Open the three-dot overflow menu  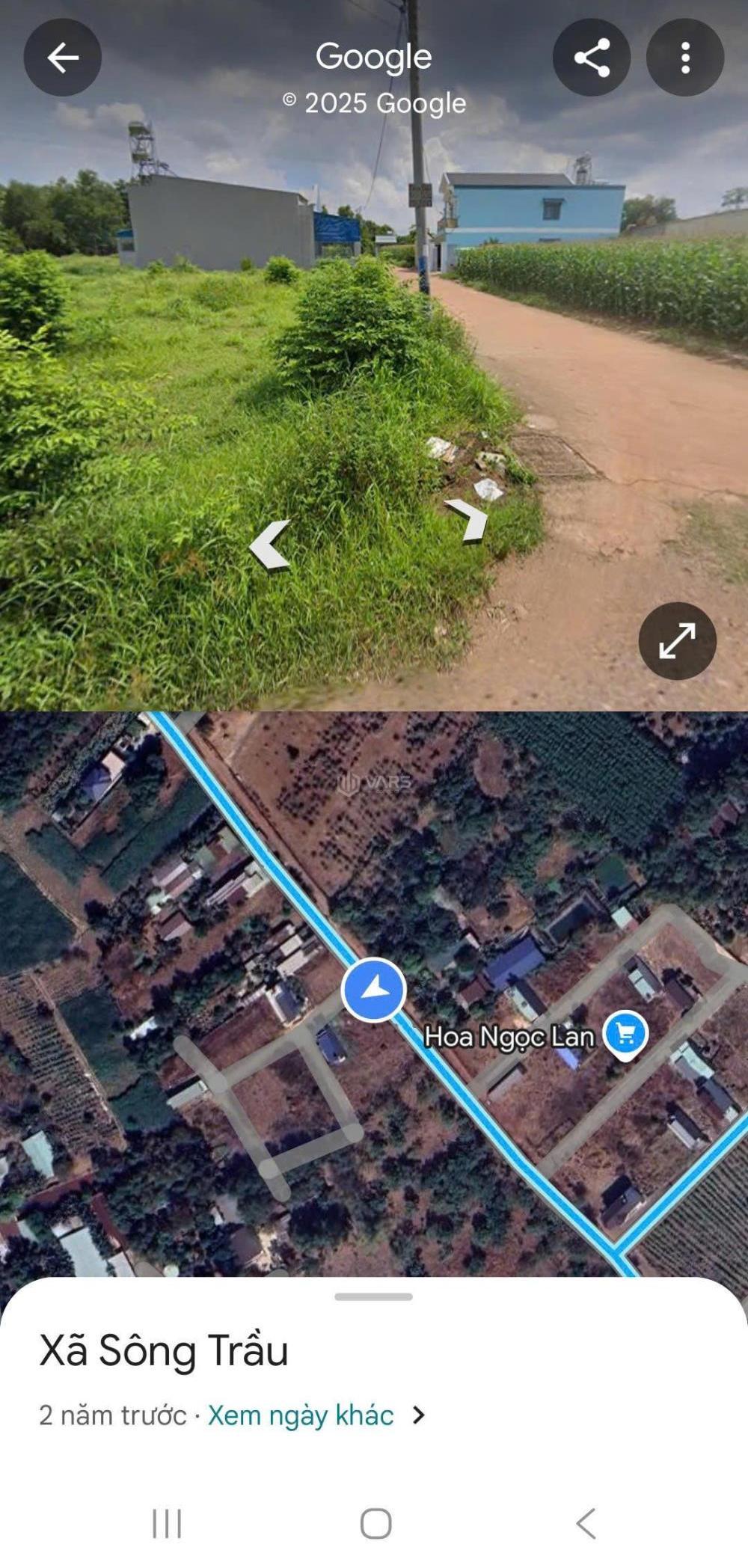pyautogui.click(x=685, y=58)
